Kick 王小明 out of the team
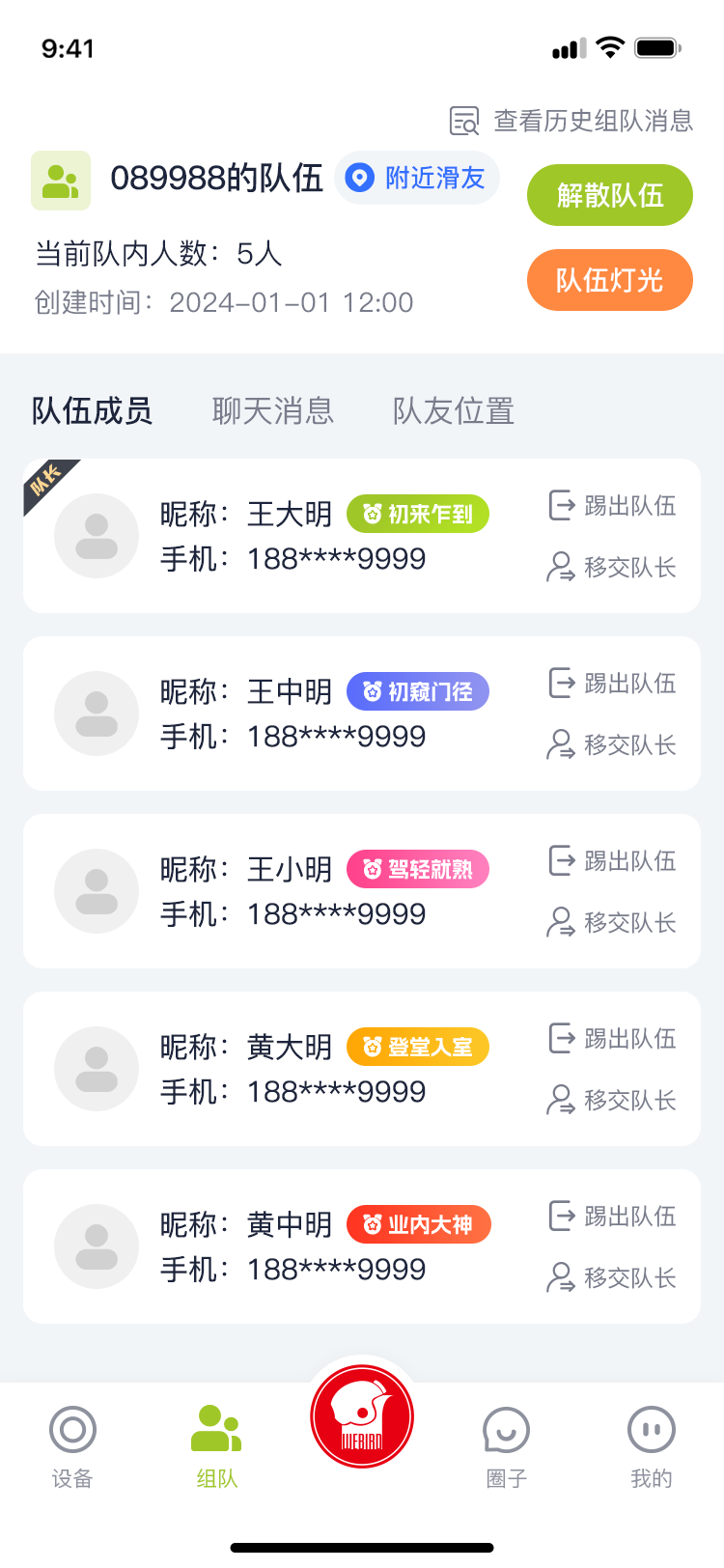This screenshot has width=724, height=1568. pyautogui.click(x=612, y=860)
